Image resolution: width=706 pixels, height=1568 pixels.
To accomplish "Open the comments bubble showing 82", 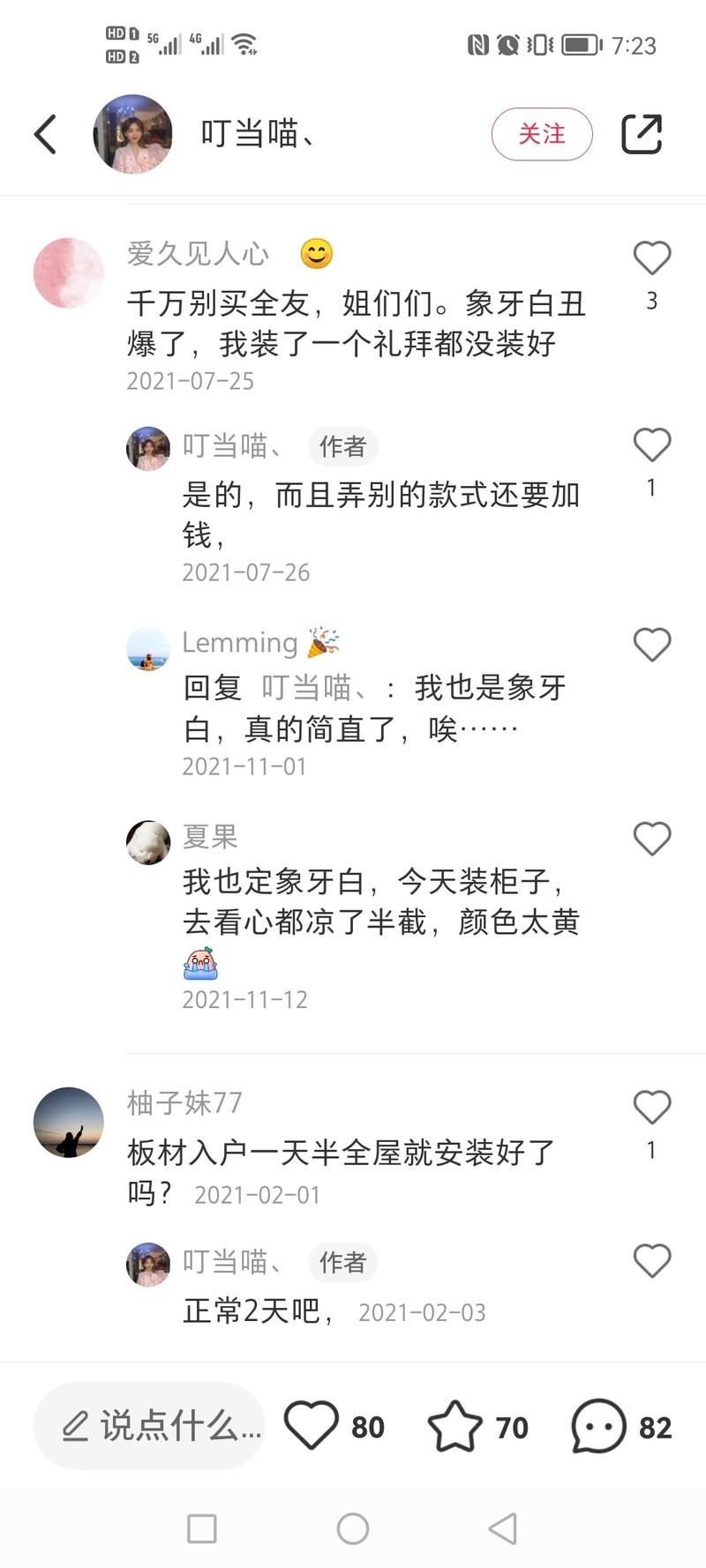I will [x=598, y=1426].
